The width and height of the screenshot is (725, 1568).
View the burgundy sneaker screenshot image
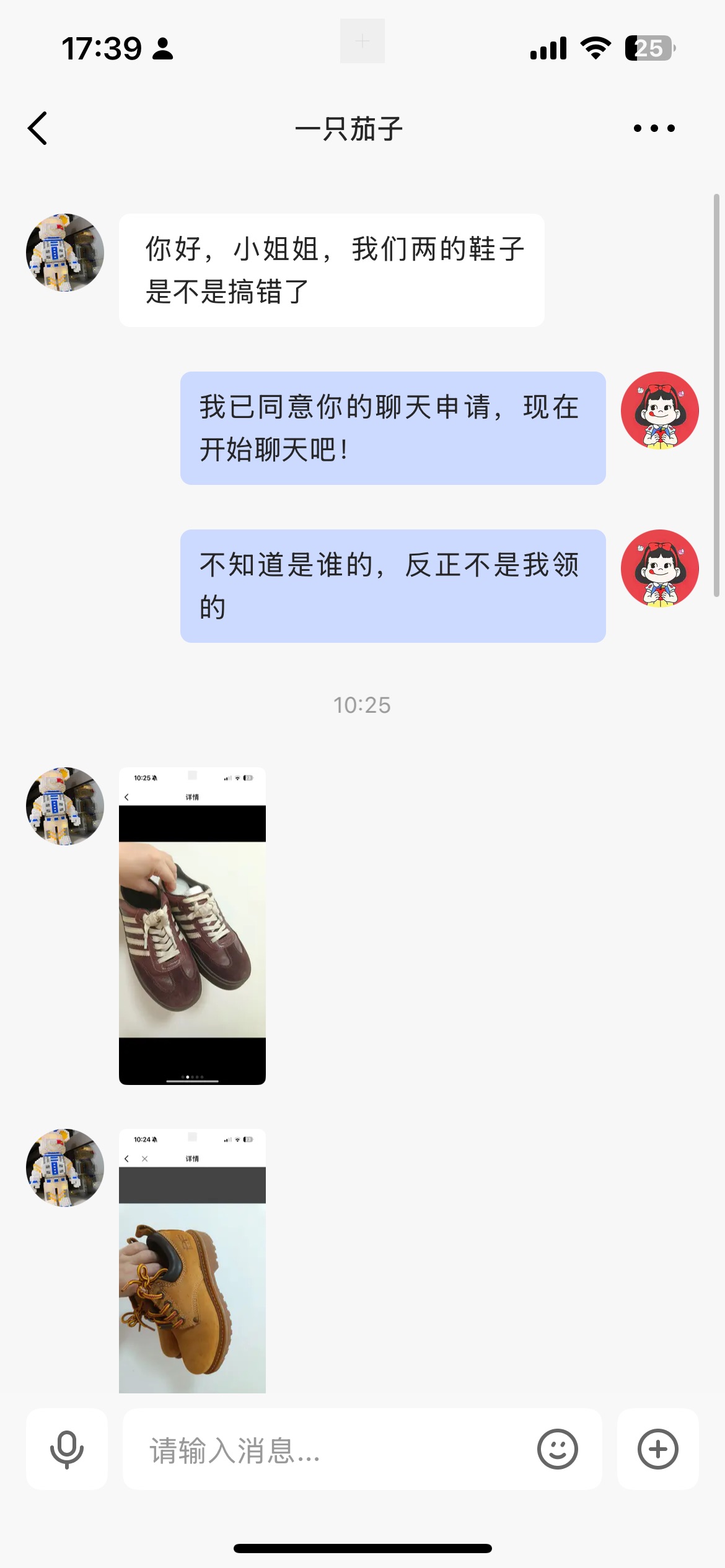click(192, 925)
